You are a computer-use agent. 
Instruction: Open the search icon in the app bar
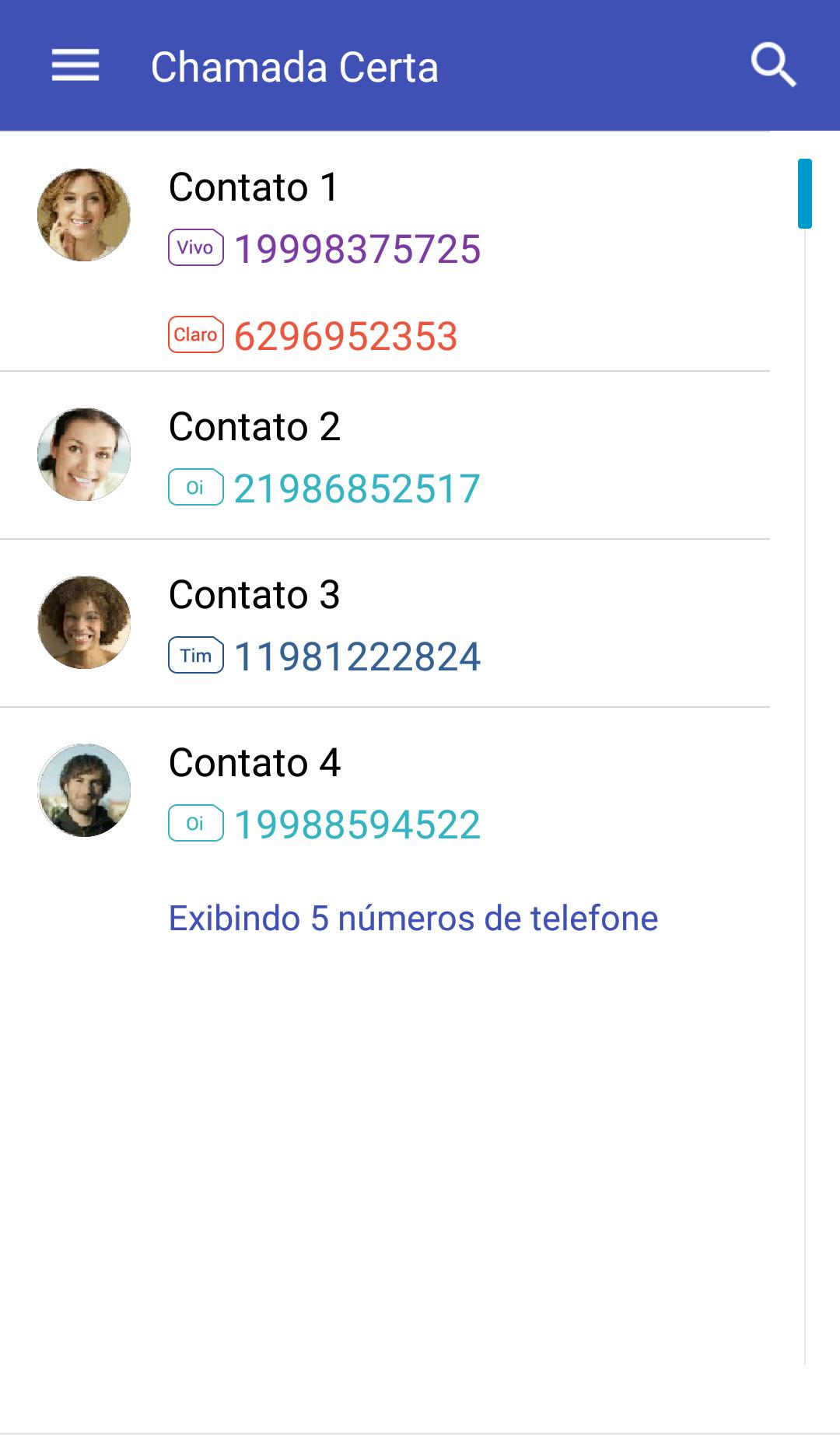coord(774,67)
